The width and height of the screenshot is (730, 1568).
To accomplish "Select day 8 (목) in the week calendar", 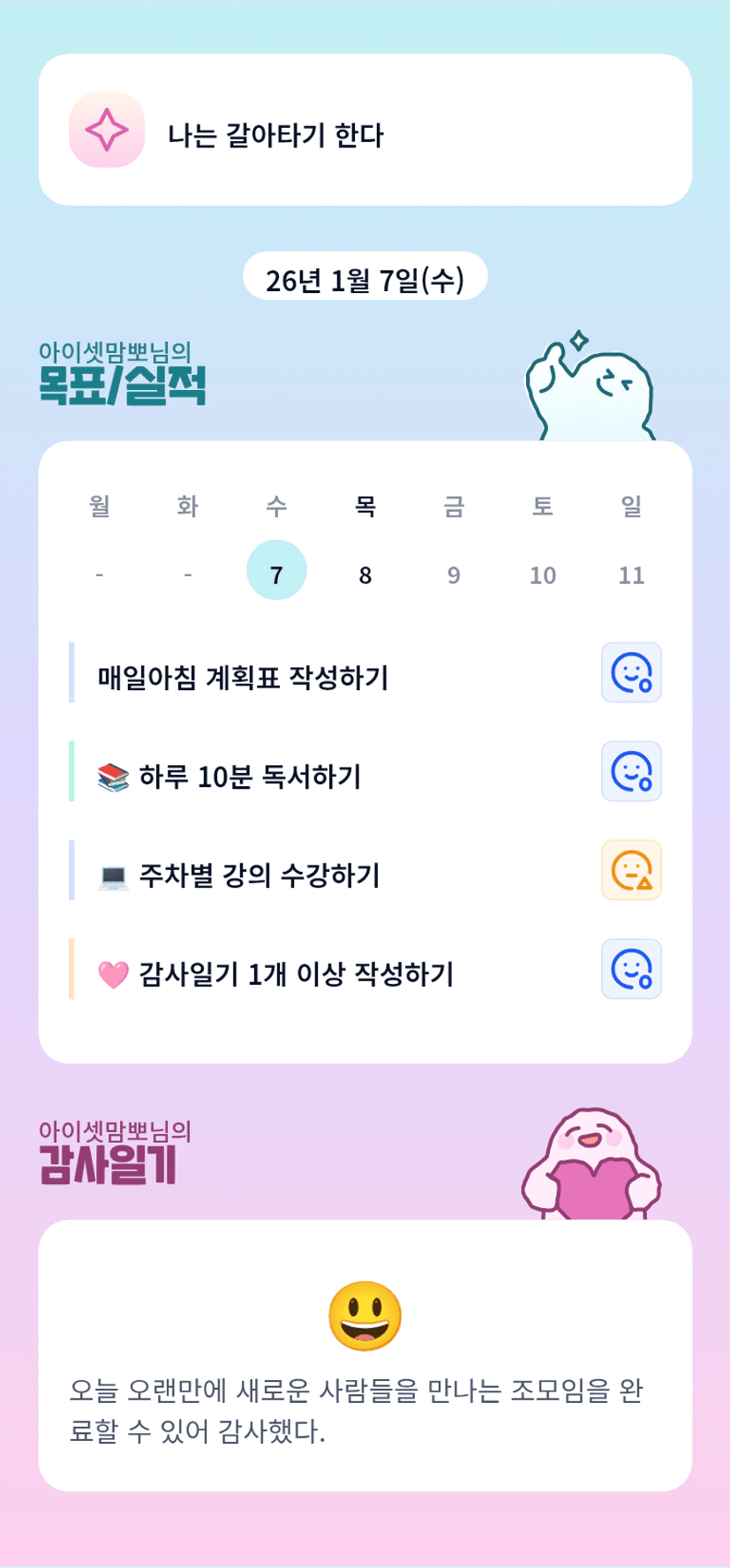I will click(x=365, y=574).
